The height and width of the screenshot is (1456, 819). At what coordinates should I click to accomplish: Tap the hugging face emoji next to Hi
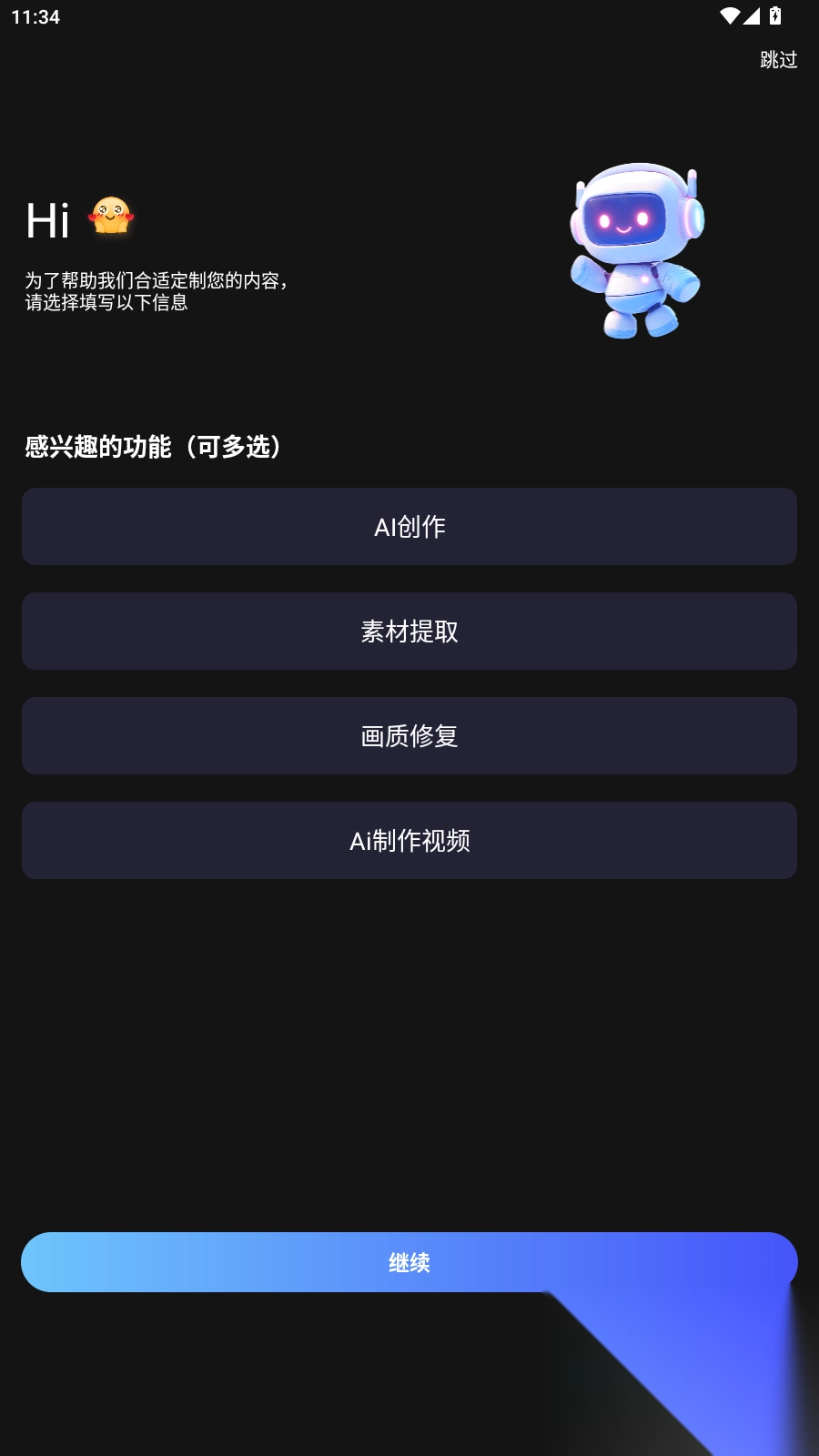(x=111, y=217)
